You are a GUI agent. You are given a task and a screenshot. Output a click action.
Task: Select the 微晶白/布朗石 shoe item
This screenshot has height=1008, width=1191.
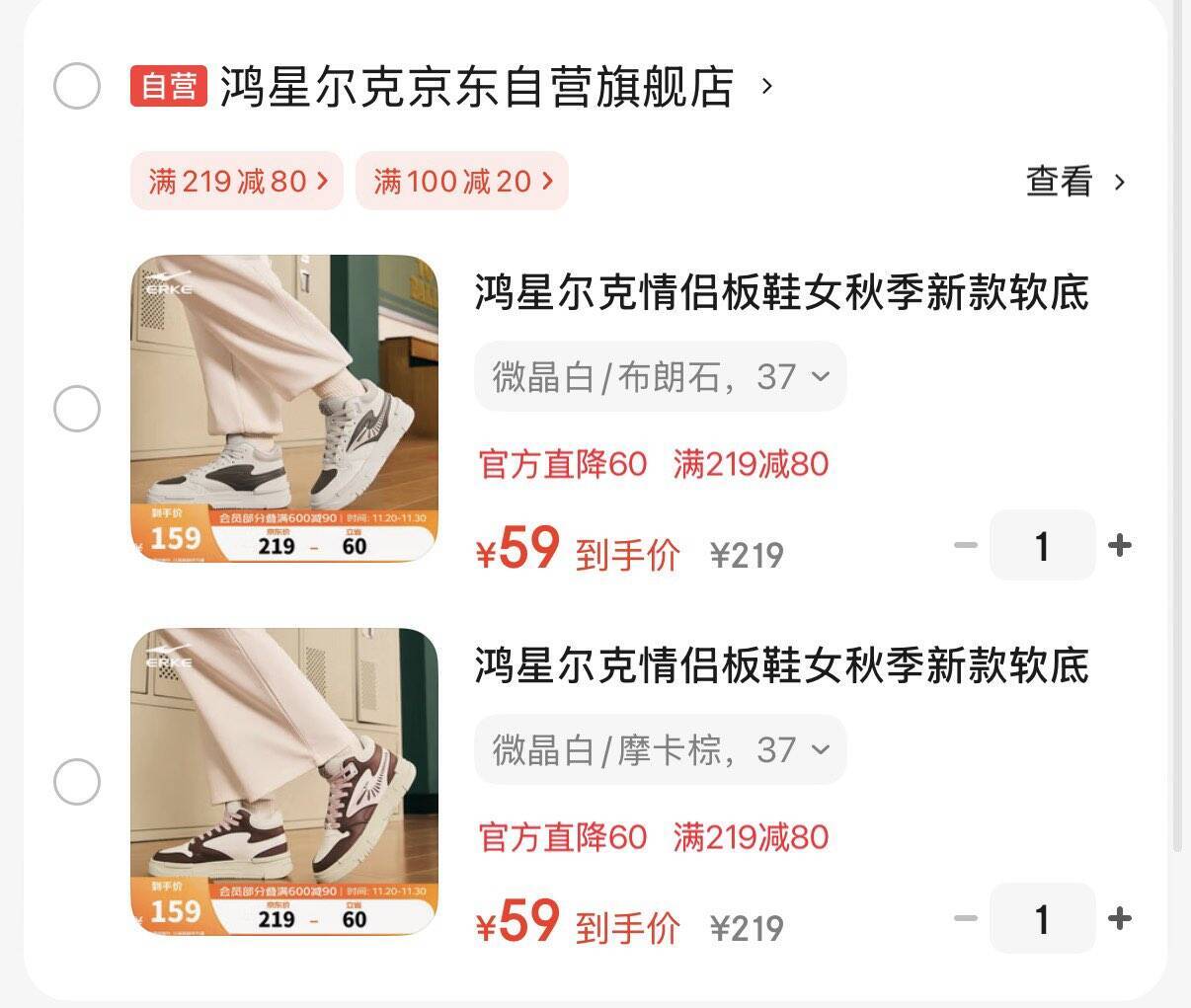tap(76, 409)
